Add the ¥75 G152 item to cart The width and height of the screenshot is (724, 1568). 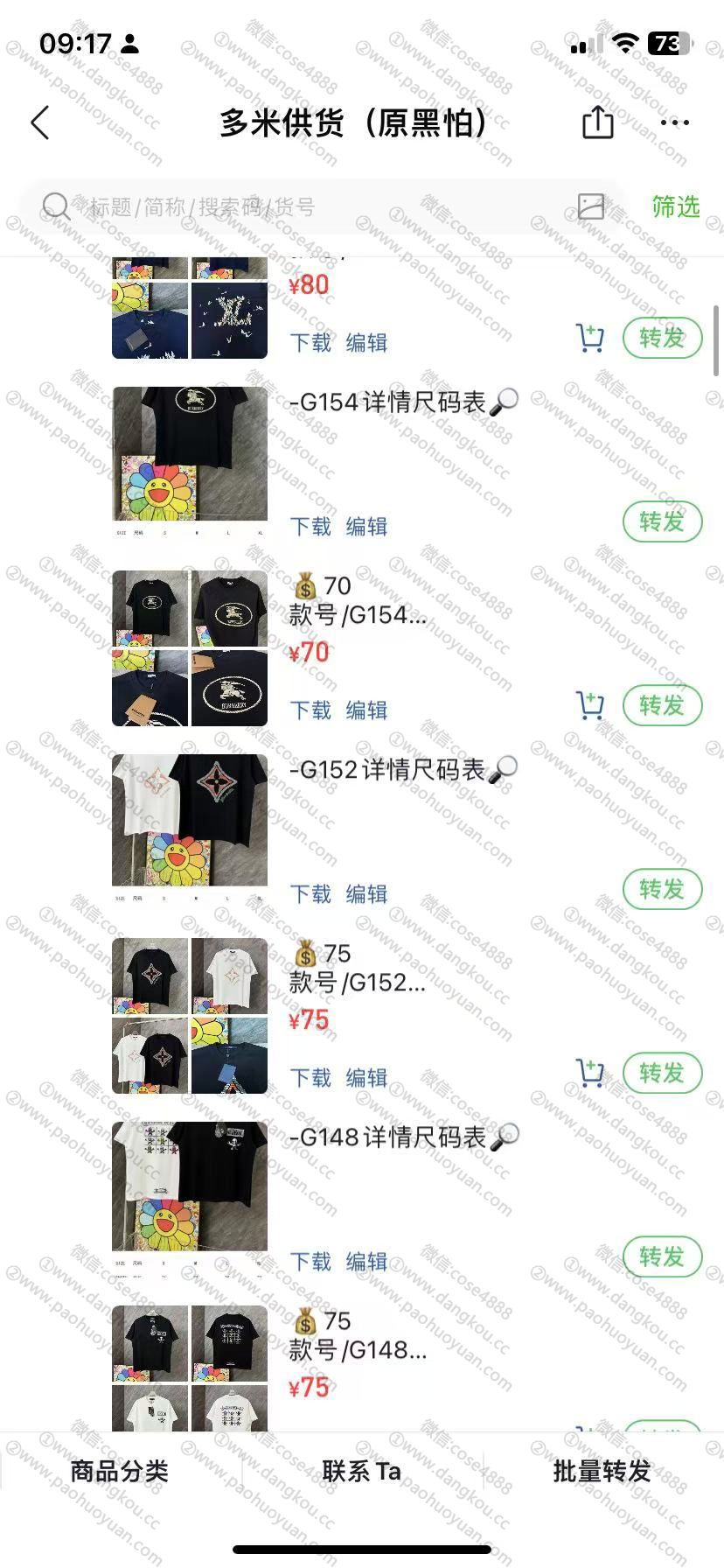point(590,1073)
